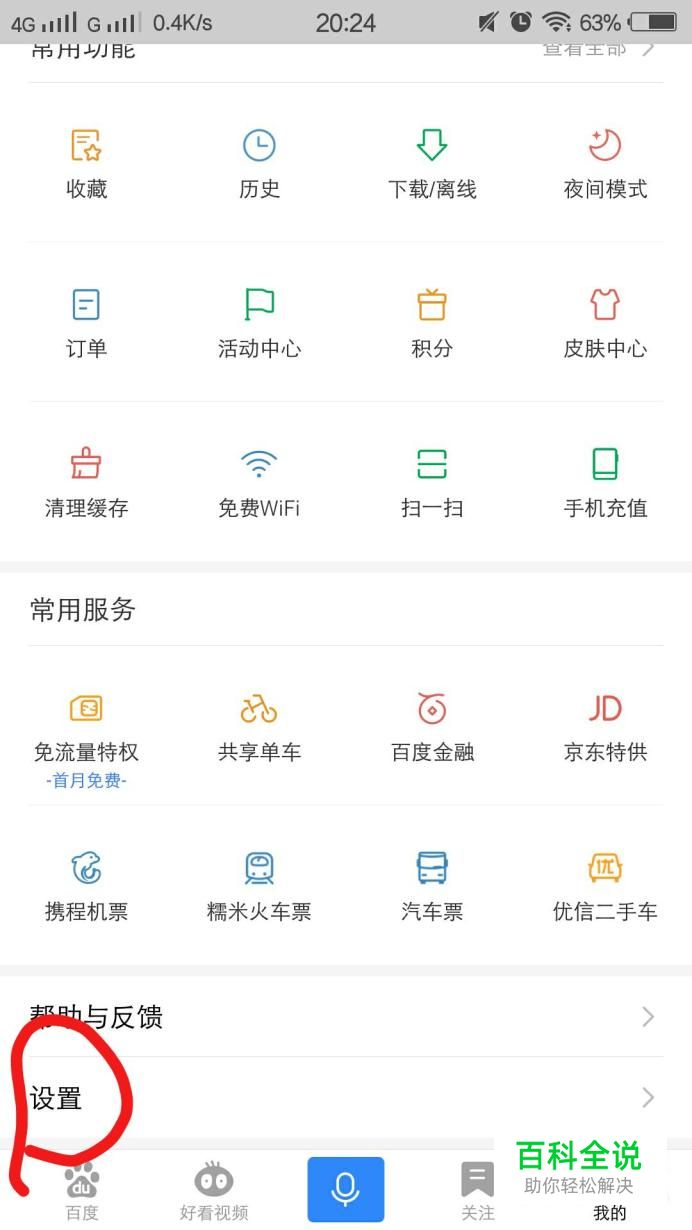Image resolution: width=692 pixels, height=1230 pixels.
Task: Open 历史 browsing history
Action: tap(259, 164)
